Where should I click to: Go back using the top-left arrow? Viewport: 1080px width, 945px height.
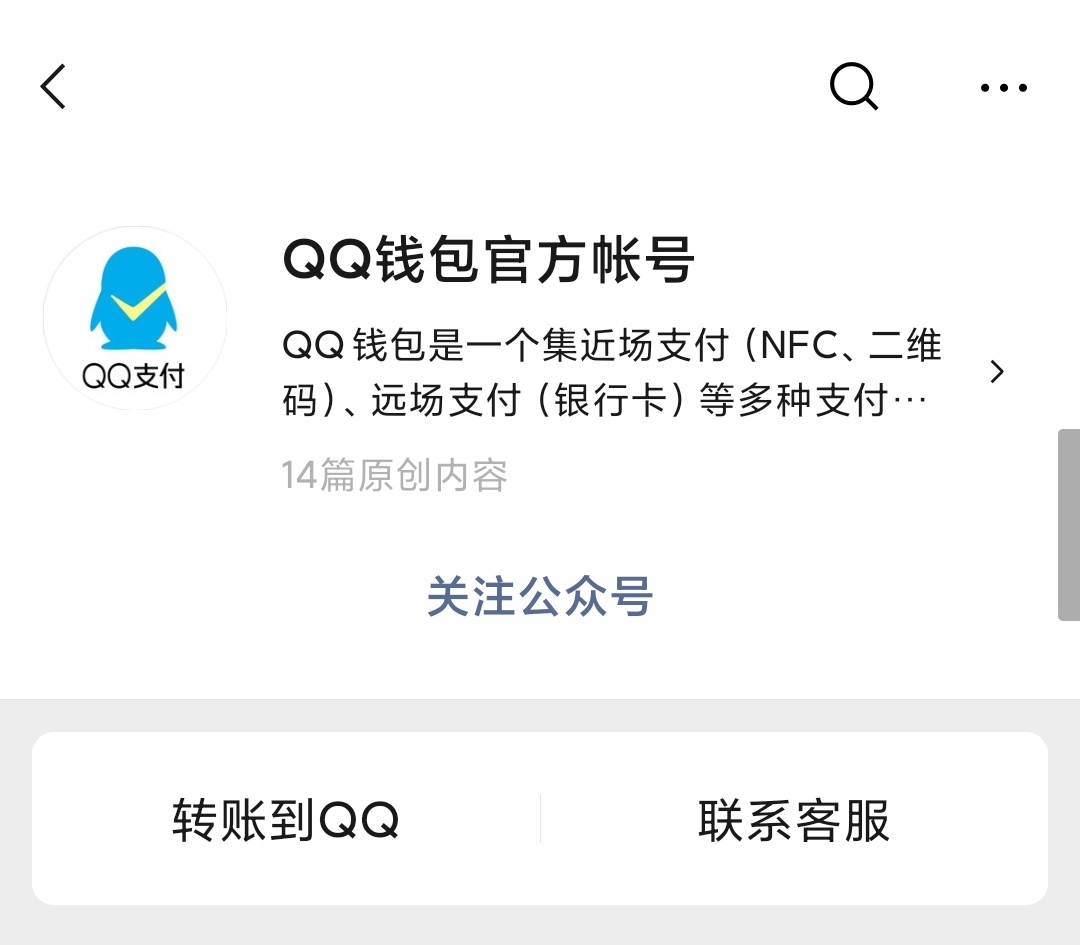click(x=54, y=86)
